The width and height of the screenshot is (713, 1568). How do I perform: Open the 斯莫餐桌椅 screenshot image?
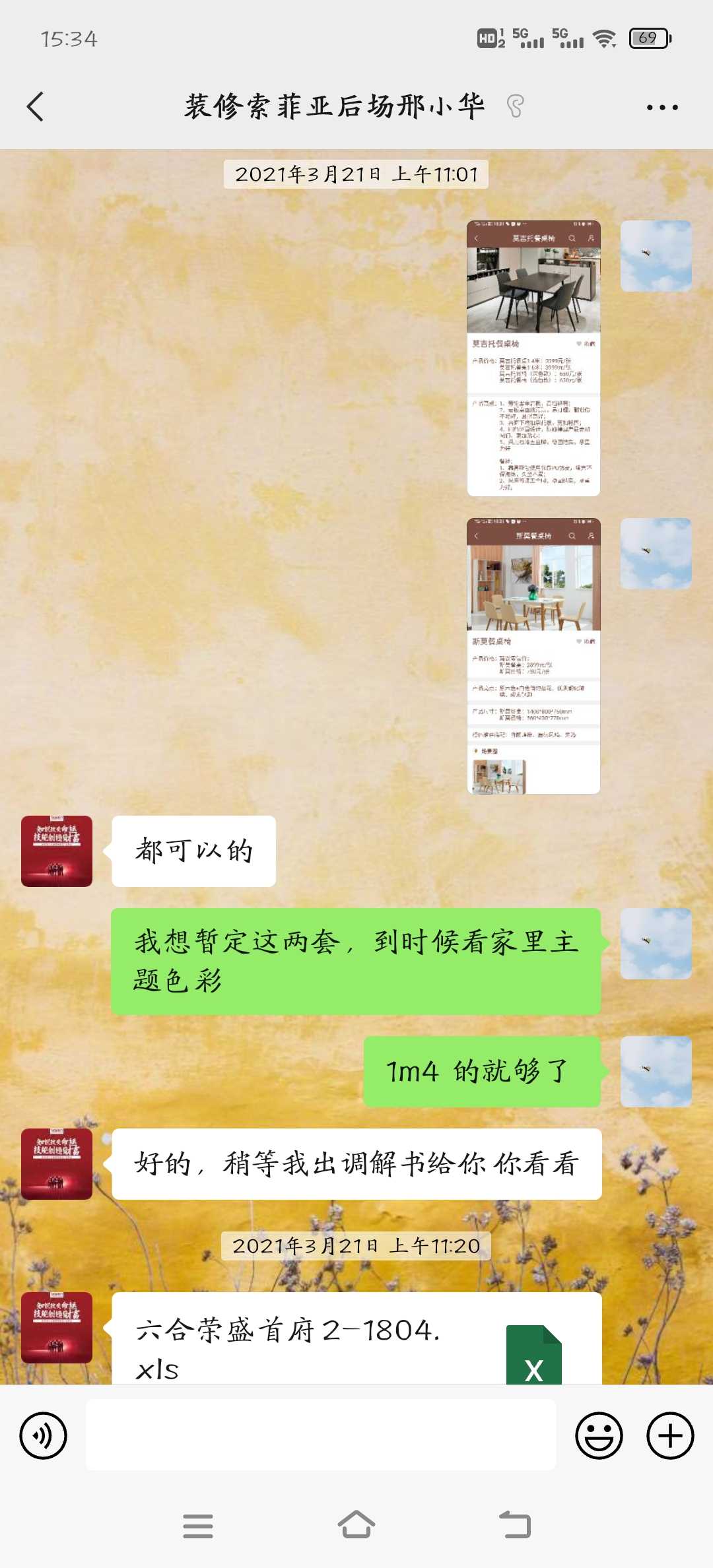coord(533,655)
